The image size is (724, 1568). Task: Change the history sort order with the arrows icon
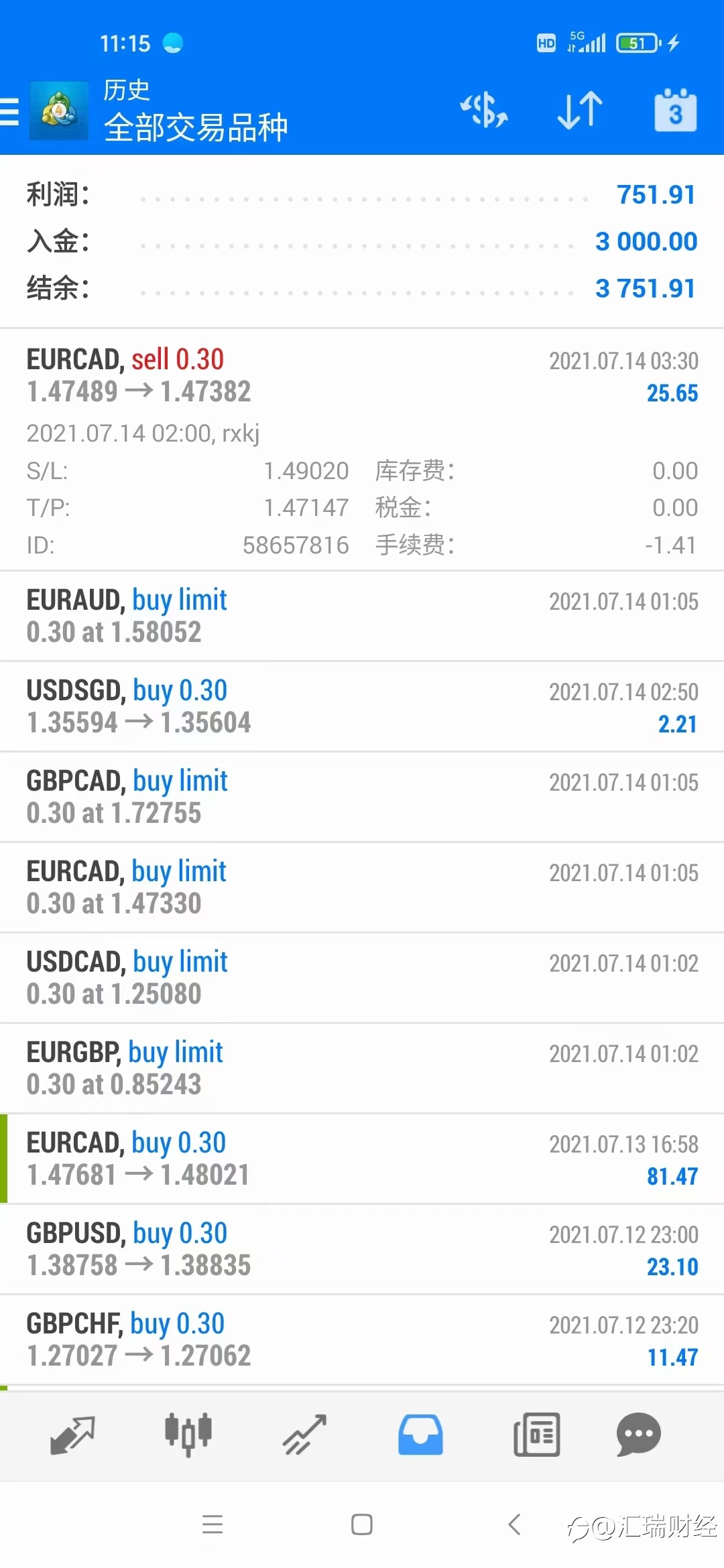(x=580, y=111)
